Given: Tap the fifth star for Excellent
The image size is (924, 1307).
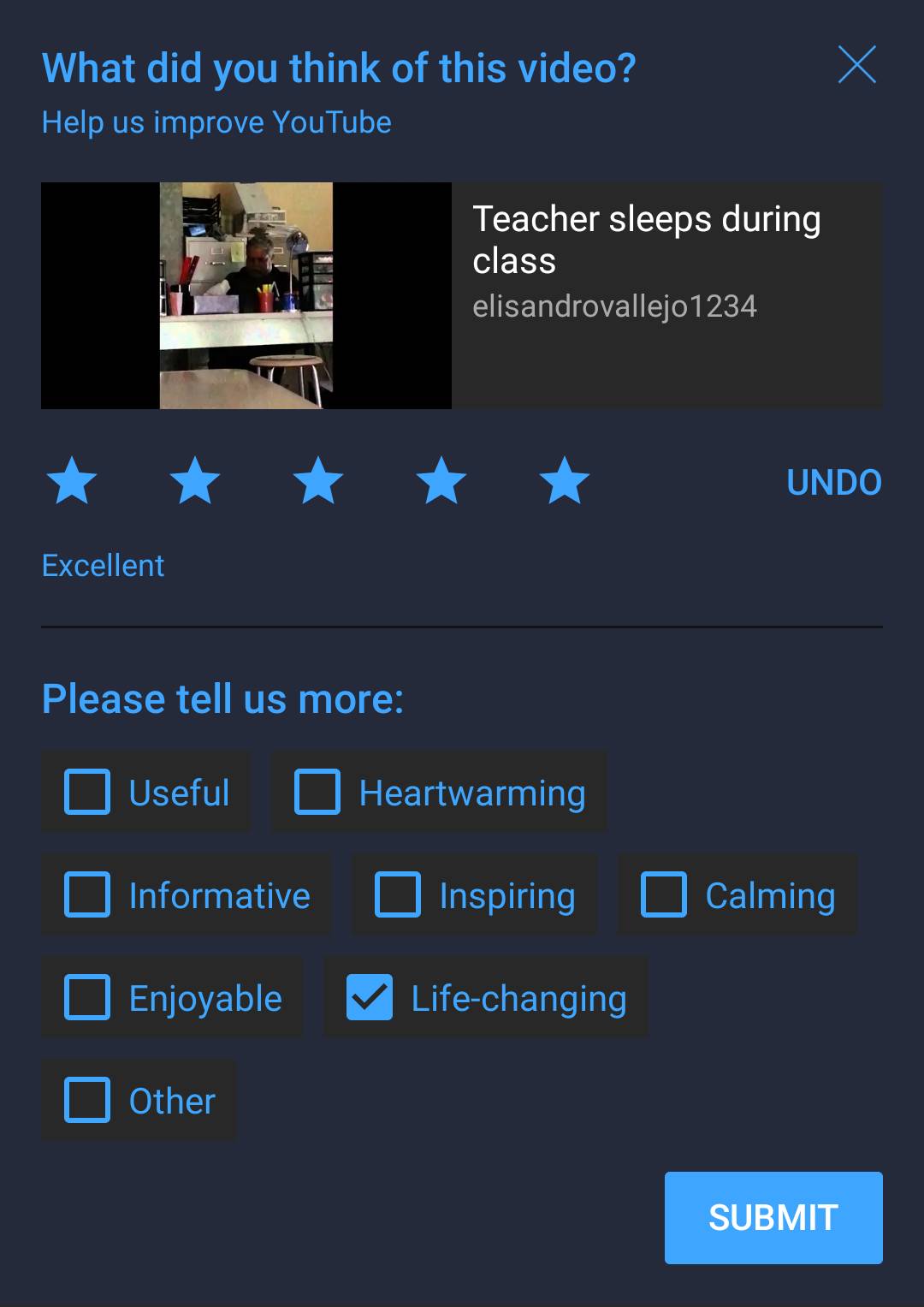Looking at the screenshot, I should coord(565,480).
